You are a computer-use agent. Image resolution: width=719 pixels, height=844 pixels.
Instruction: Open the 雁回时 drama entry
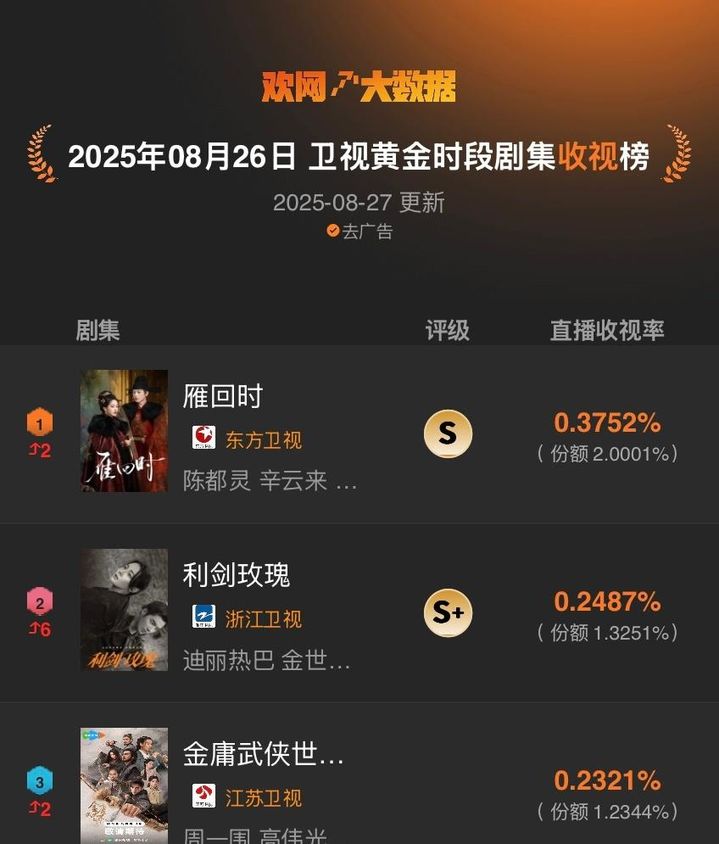[x=223, y=396]
